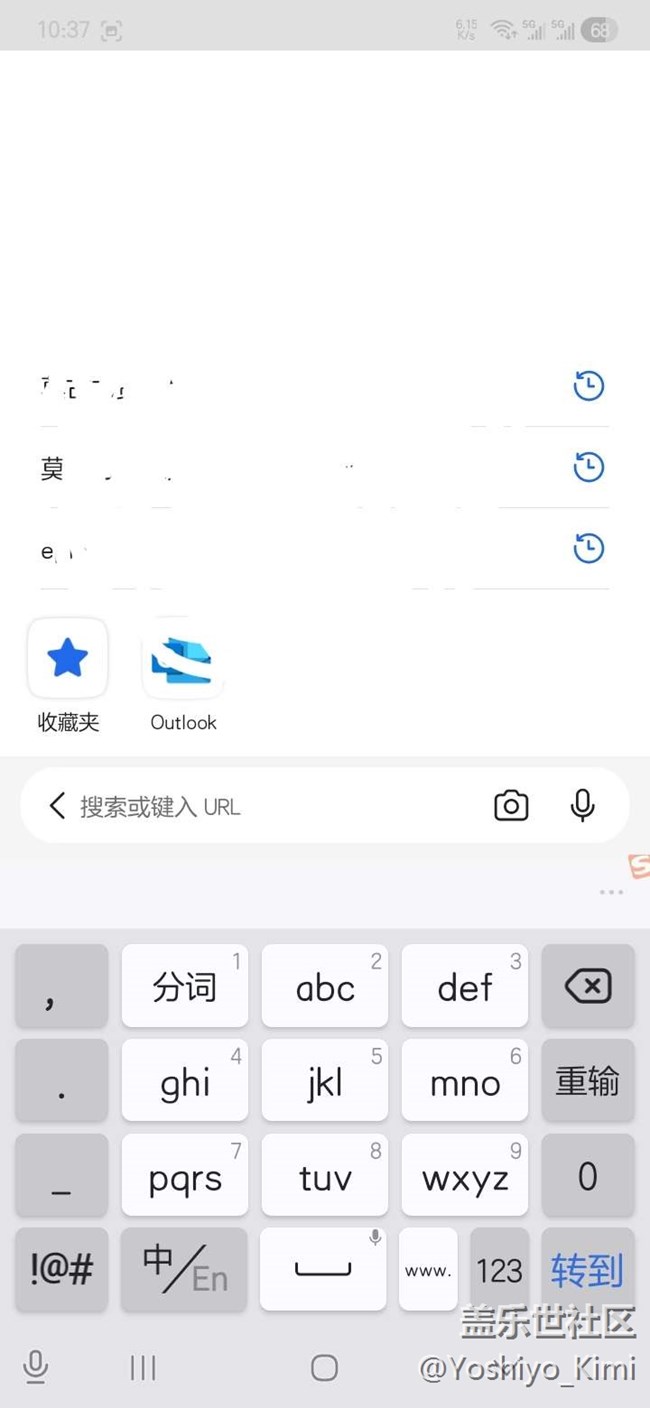Tap the back arrow in URL bar
Screen dimensions: 650x1408
[x=57, y=806]
